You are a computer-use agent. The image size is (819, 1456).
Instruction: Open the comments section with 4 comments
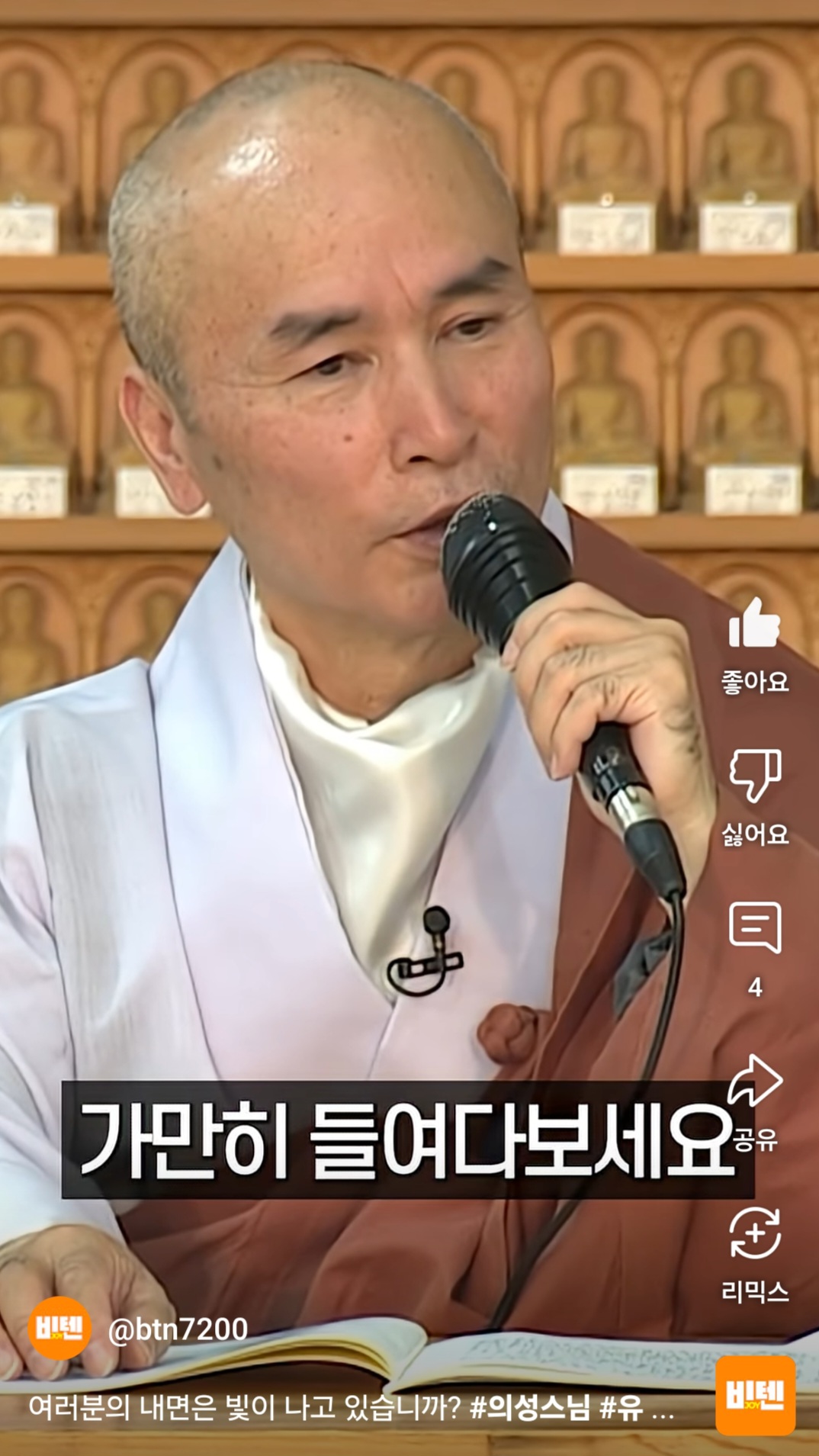754,928
